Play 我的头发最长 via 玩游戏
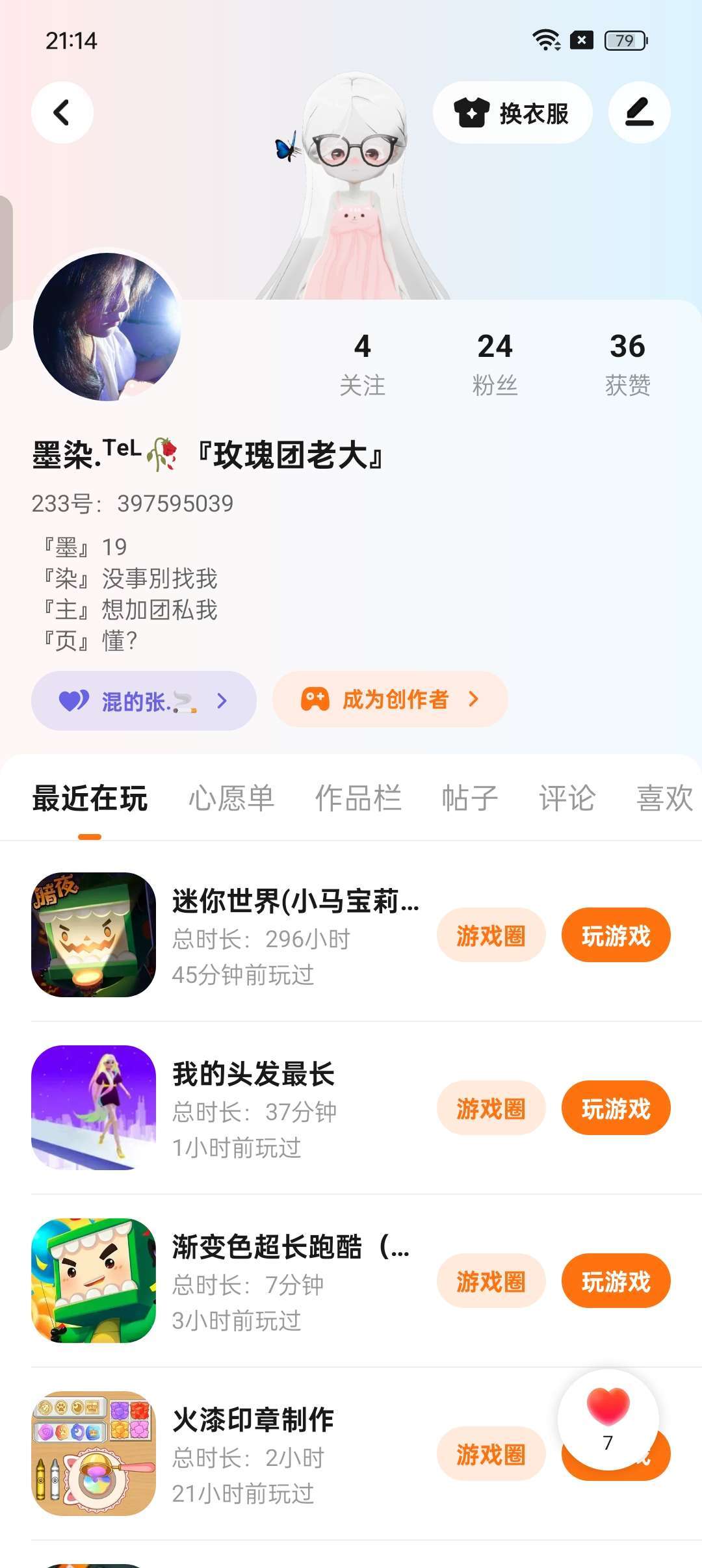 (616, 1108)
